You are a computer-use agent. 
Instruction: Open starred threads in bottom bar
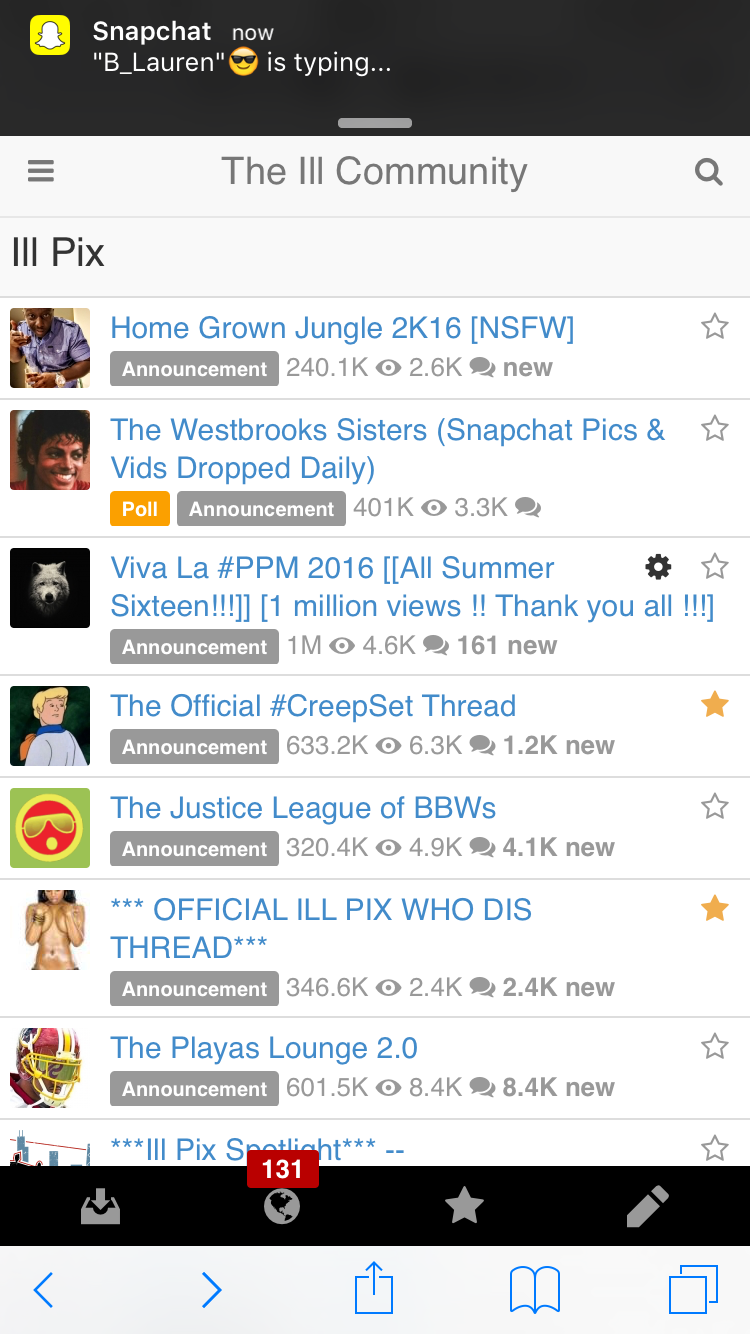(464, 1207)
